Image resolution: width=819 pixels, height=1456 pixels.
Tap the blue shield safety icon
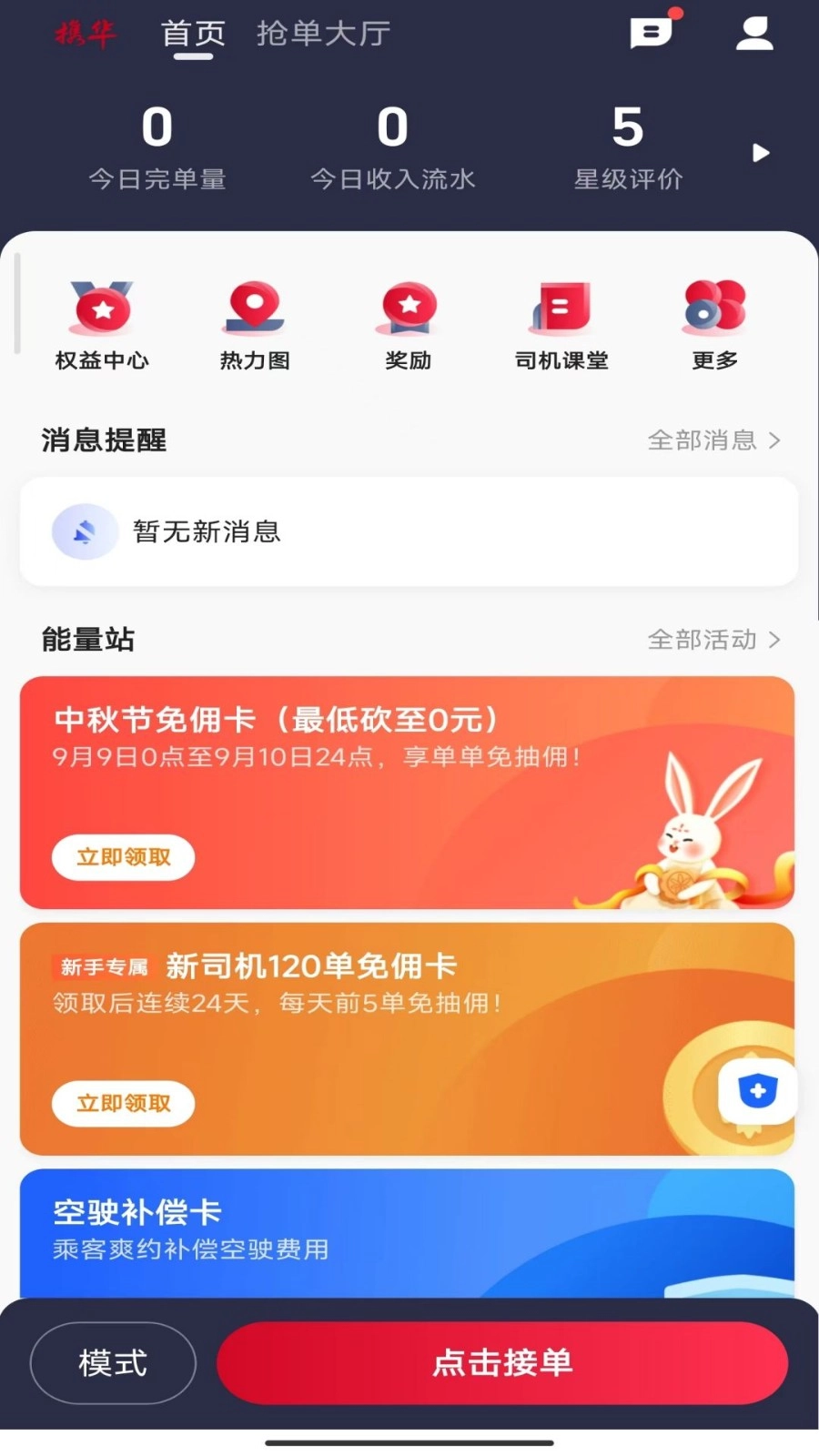(757, 1090)
